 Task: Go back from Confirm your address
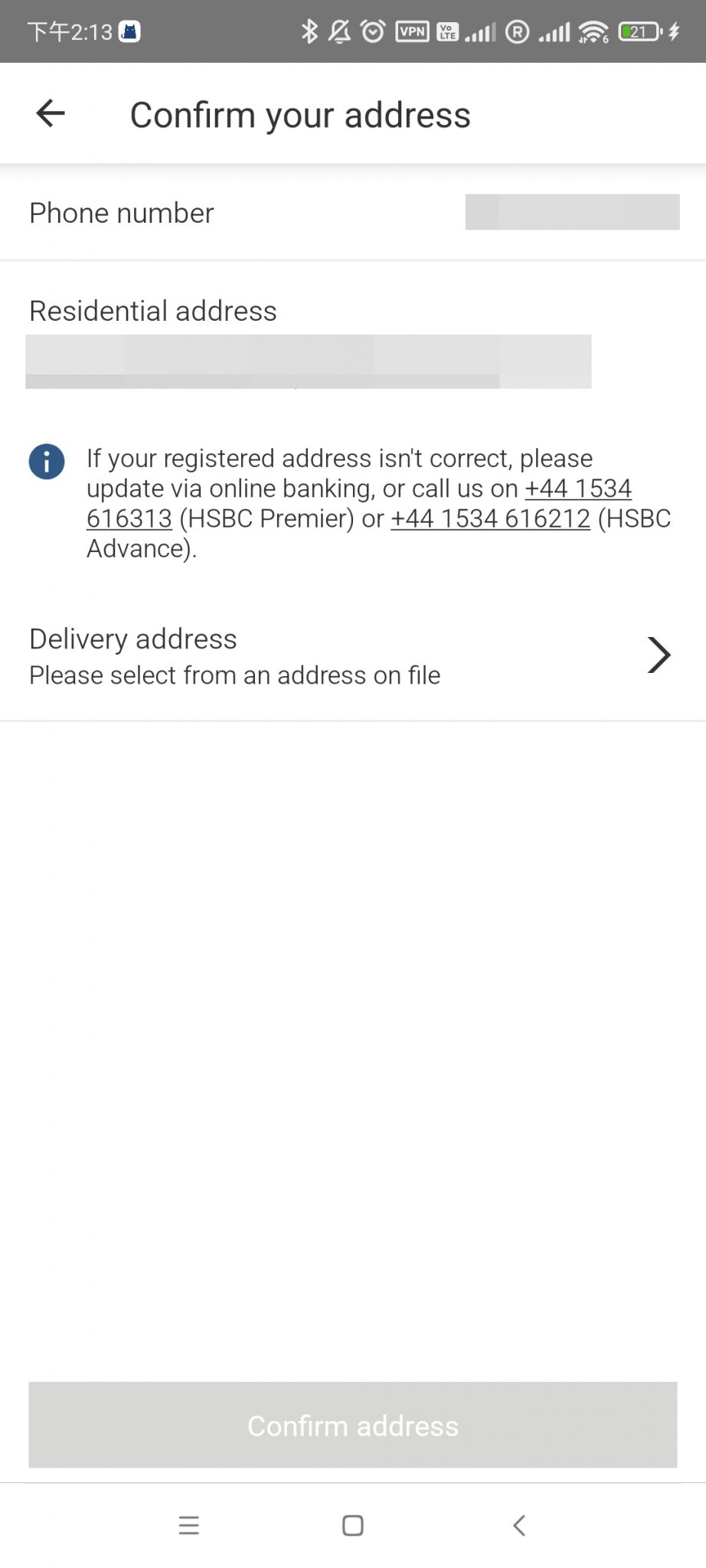click(51, 113)
